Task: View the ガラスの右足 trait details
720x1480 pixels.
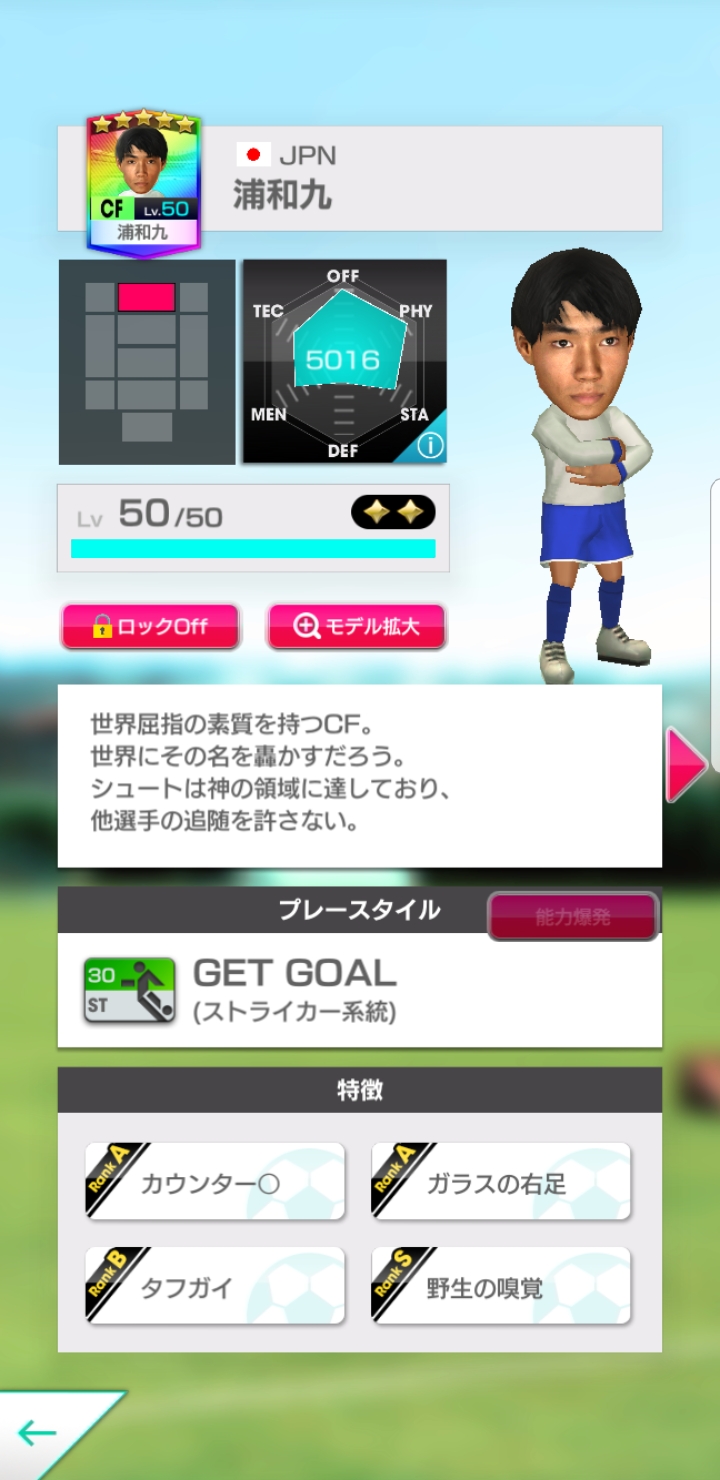Action: click(x=501, y=1182)
